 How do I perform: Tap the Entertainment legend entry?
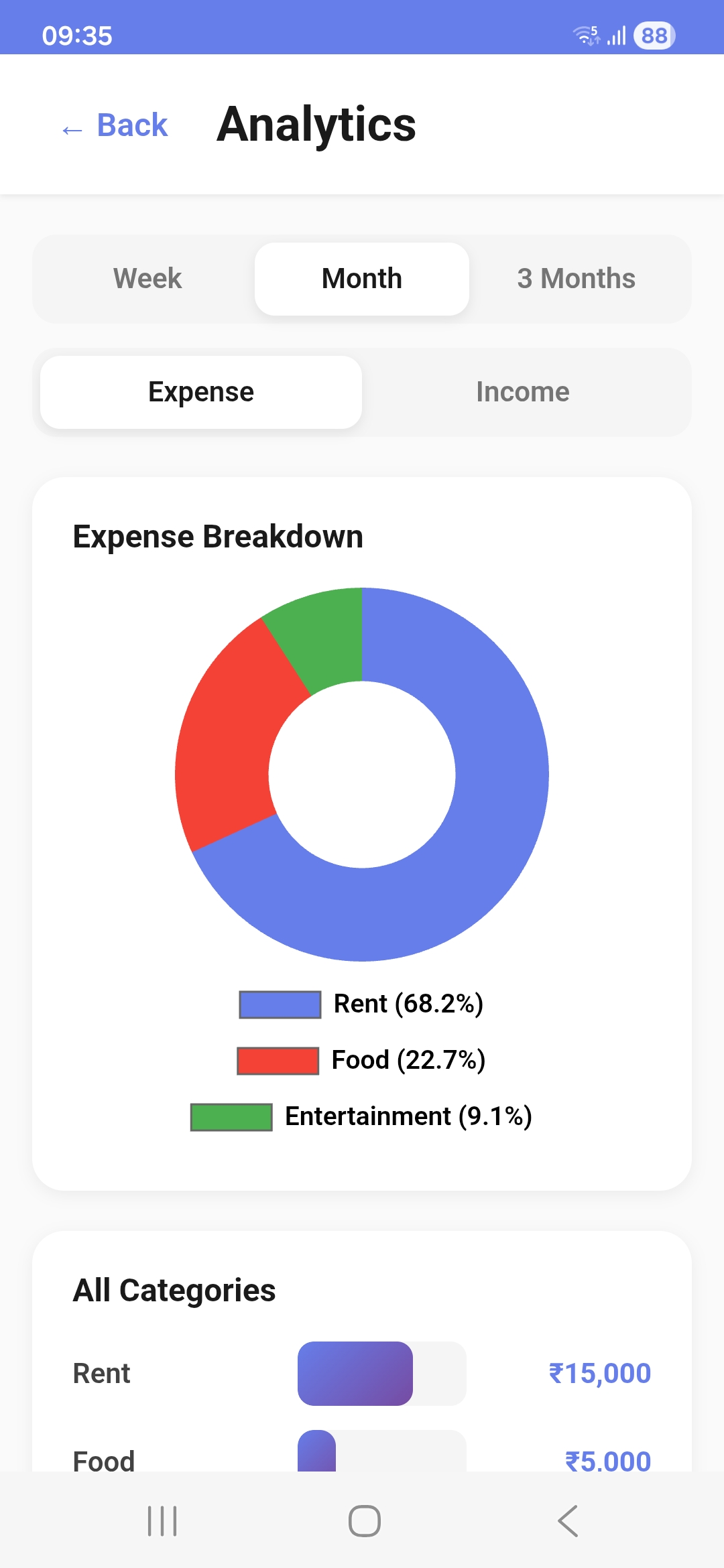(x=408, y=1116)
